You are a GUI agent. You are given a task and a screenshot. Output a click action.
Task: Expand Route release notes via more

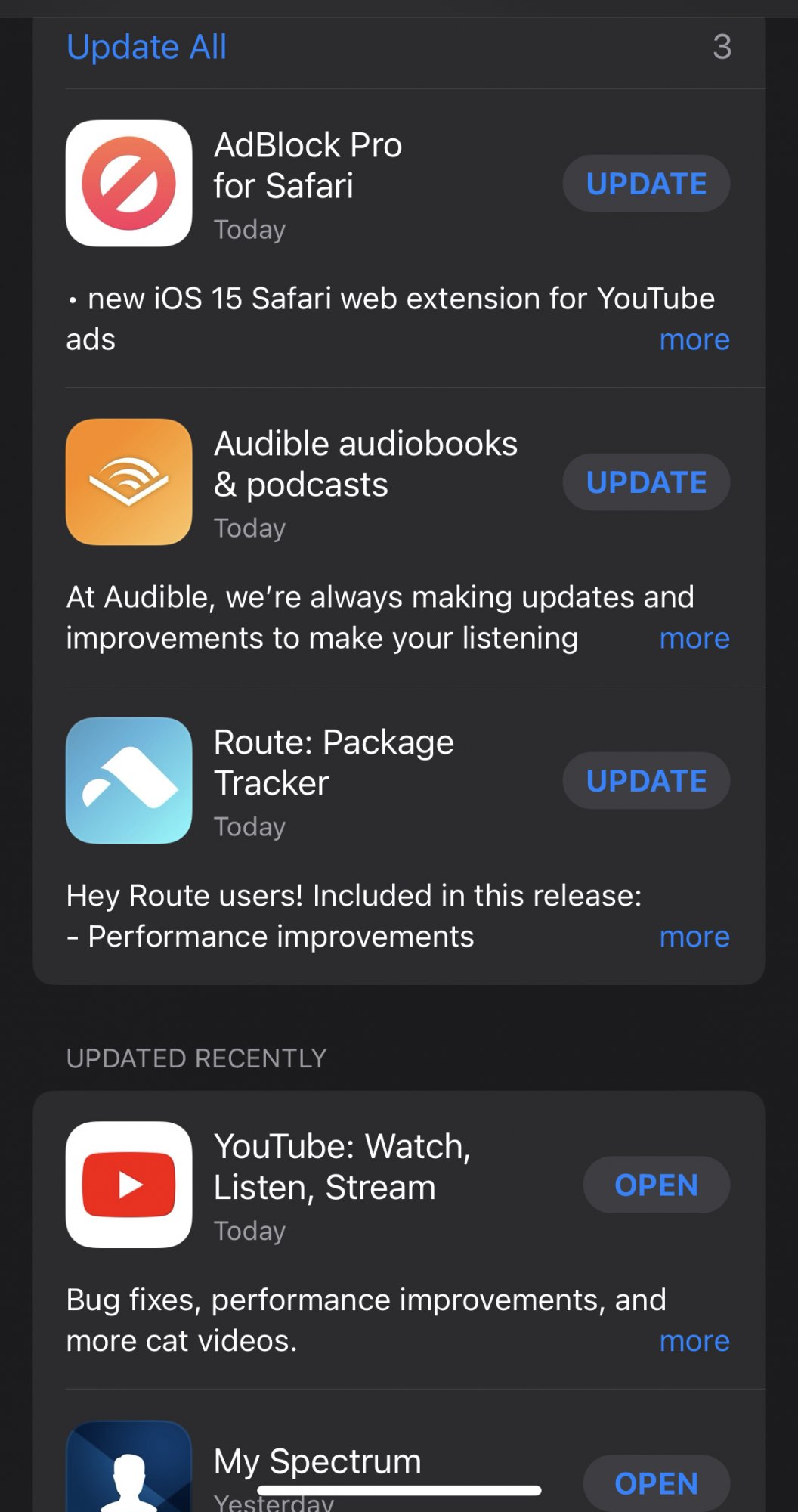pos(694,937)
